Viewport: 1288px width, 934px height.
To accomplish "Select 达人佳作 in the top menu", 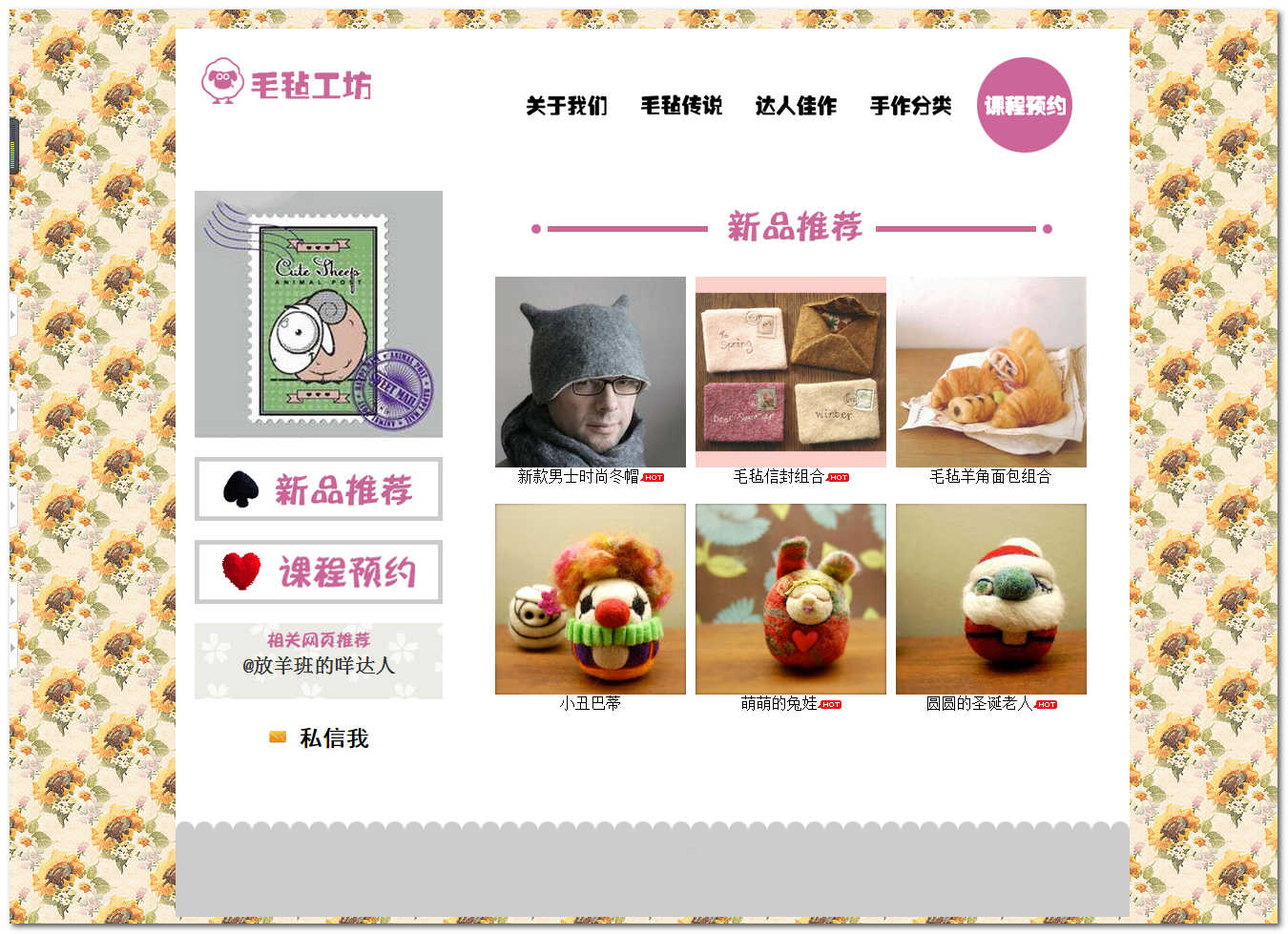I will tap(796, 106).
